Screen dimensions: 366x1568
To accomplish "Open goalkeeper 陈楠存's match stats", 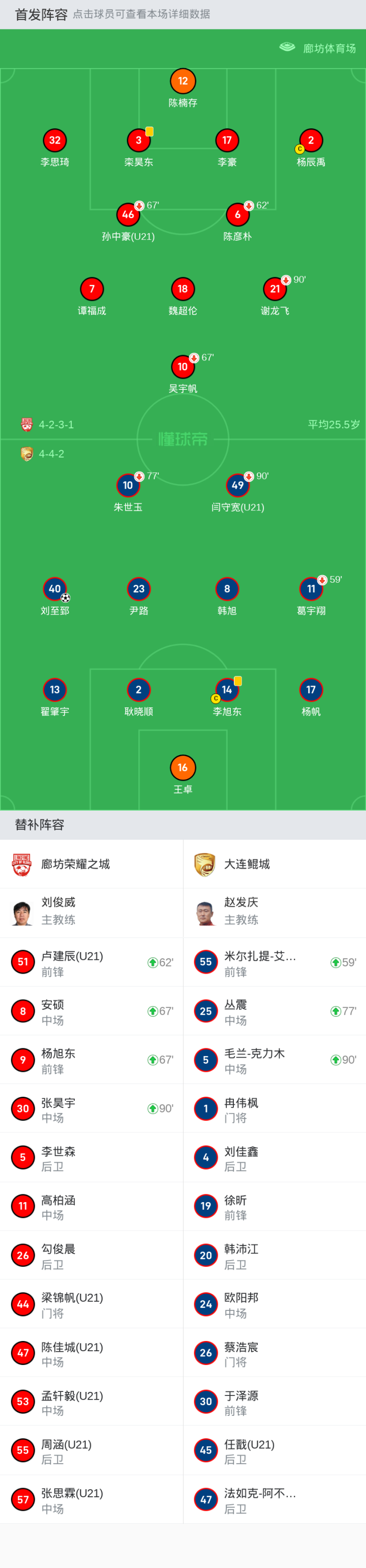I will point(182,81).
